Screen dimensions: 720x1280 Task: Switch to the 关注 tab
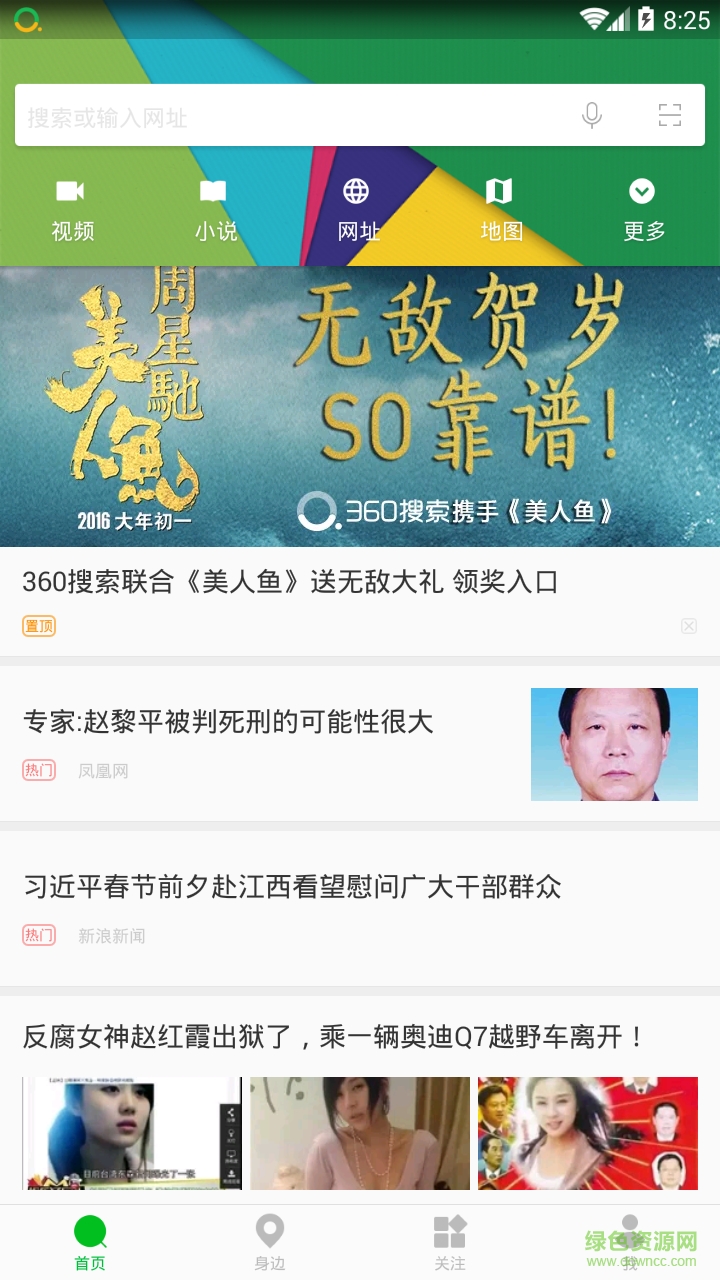(x=450, y=1242)
